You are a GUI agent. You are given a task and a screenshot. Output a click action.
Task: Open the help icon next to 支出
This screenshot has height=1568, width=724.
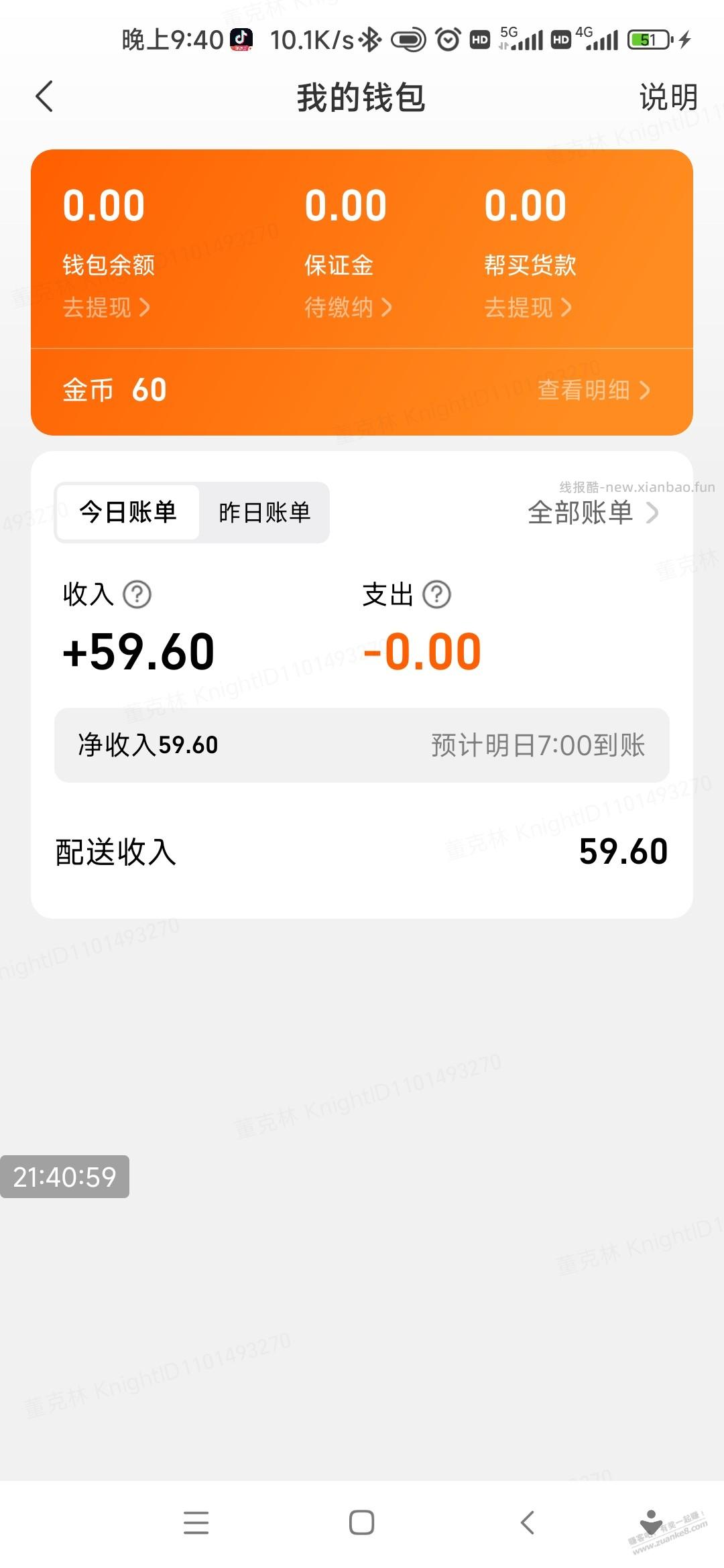point(437,594)
